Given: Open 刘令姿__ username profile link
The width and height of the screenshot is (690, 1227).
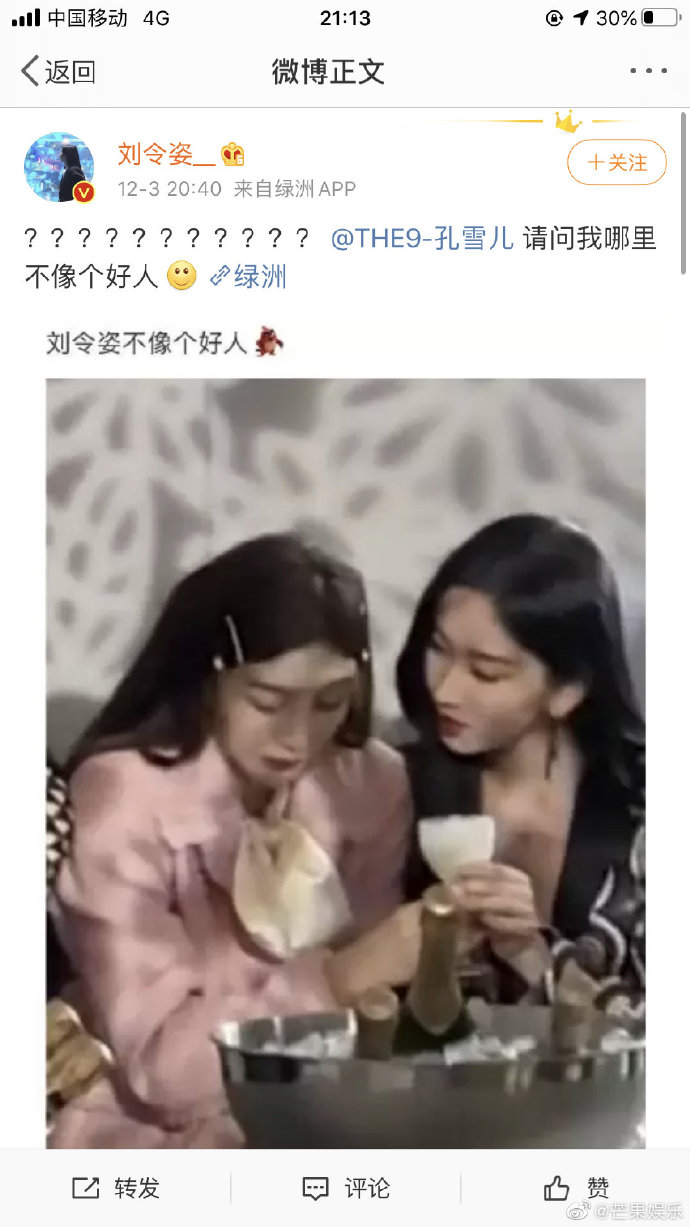Looking at the screenshot, I should tap(165, 154).
